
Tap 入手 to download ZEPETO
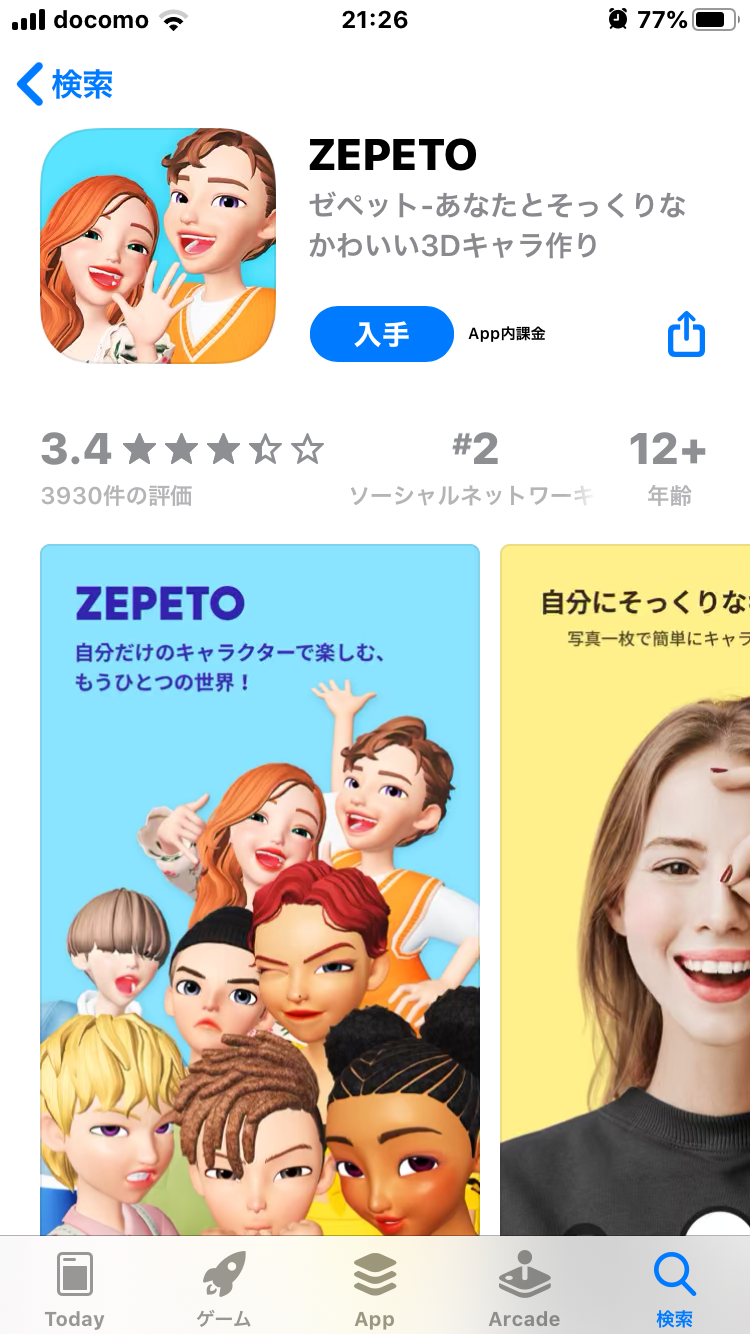point(382,334)
